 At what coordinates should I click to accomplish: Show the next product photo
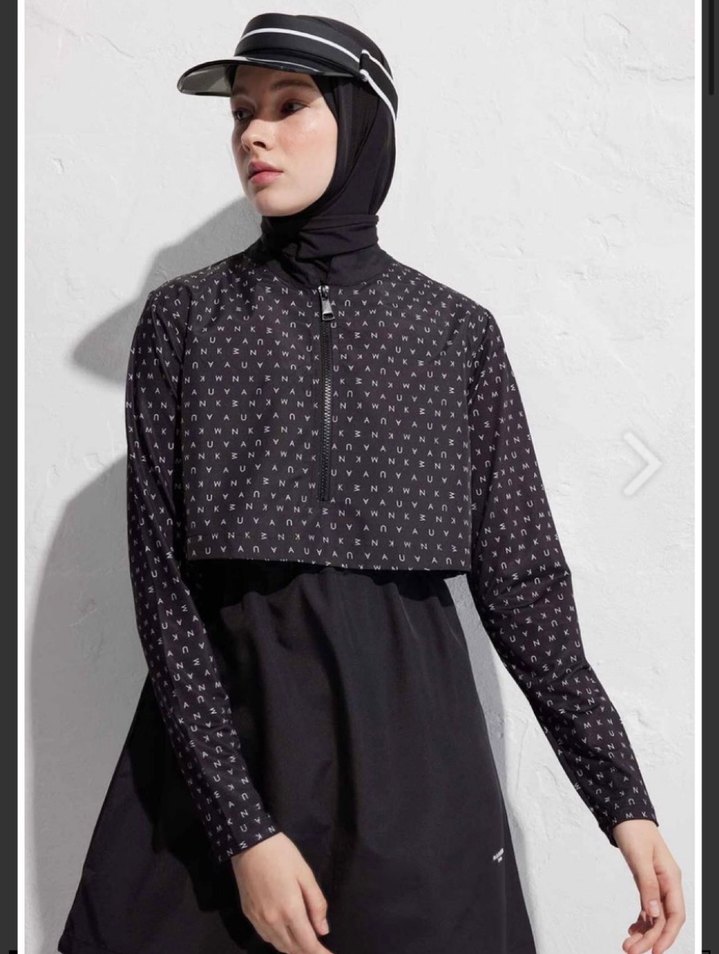tap(641, 463)
